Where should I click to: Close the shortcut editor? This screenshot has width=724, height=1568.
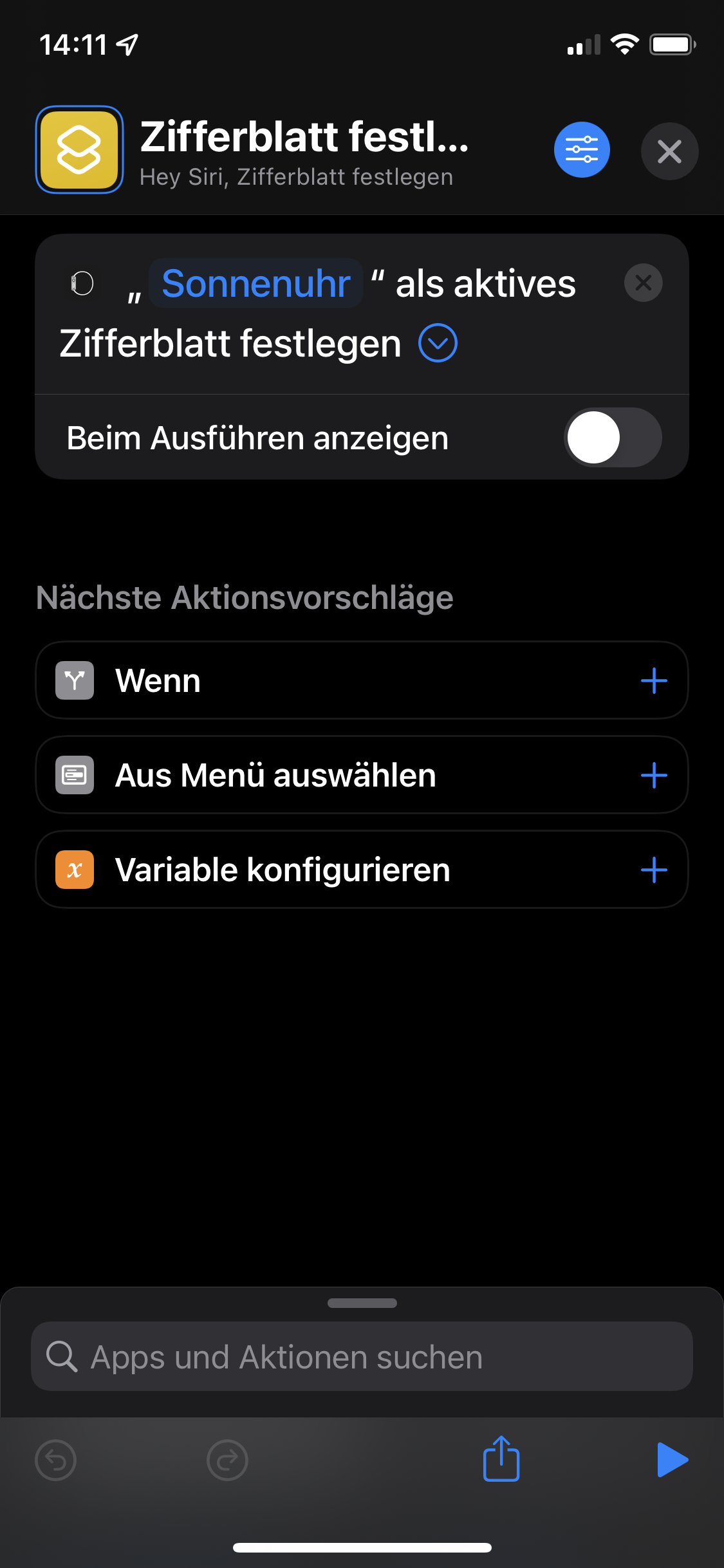[x=669, y=152]
